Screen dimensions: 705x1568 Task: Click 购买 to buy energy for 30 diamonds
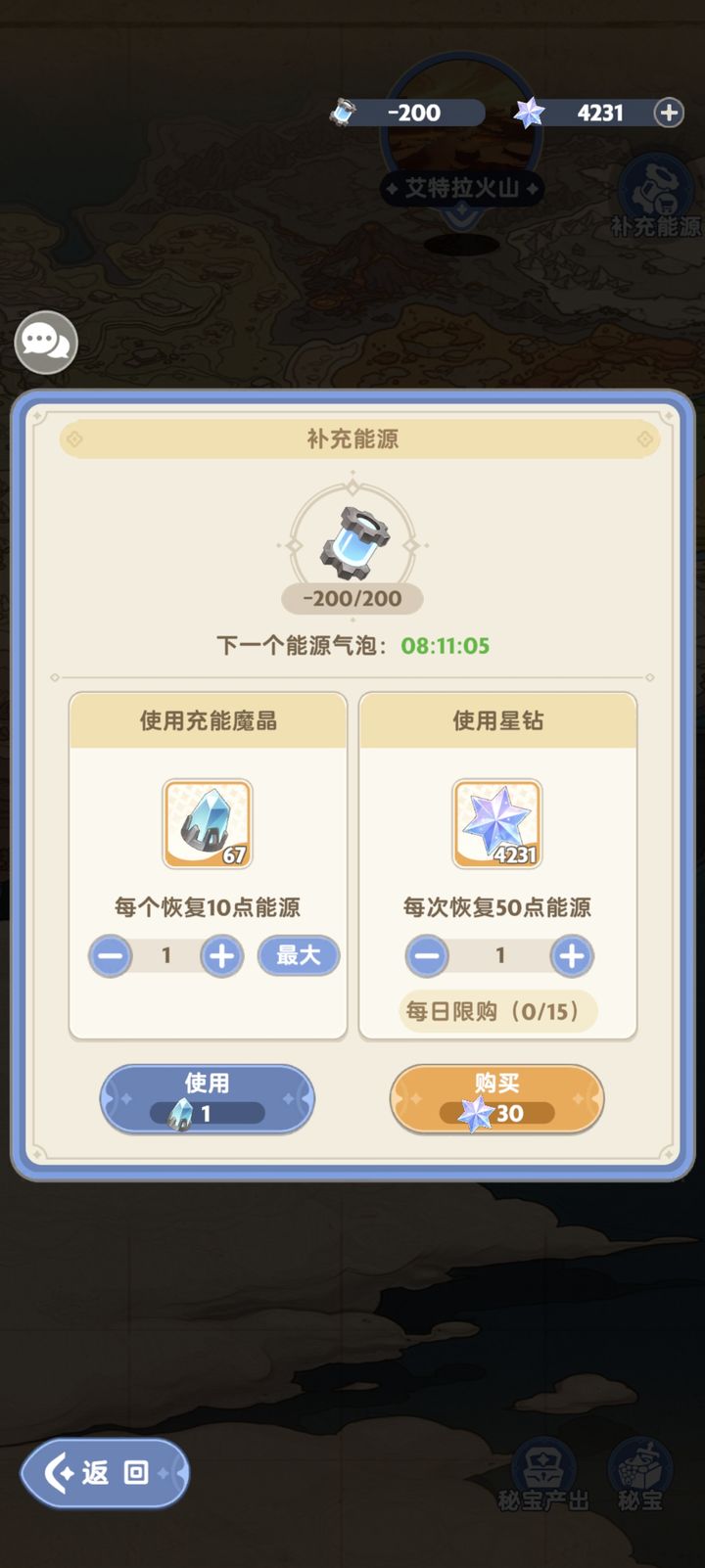tap(496, 1098)
